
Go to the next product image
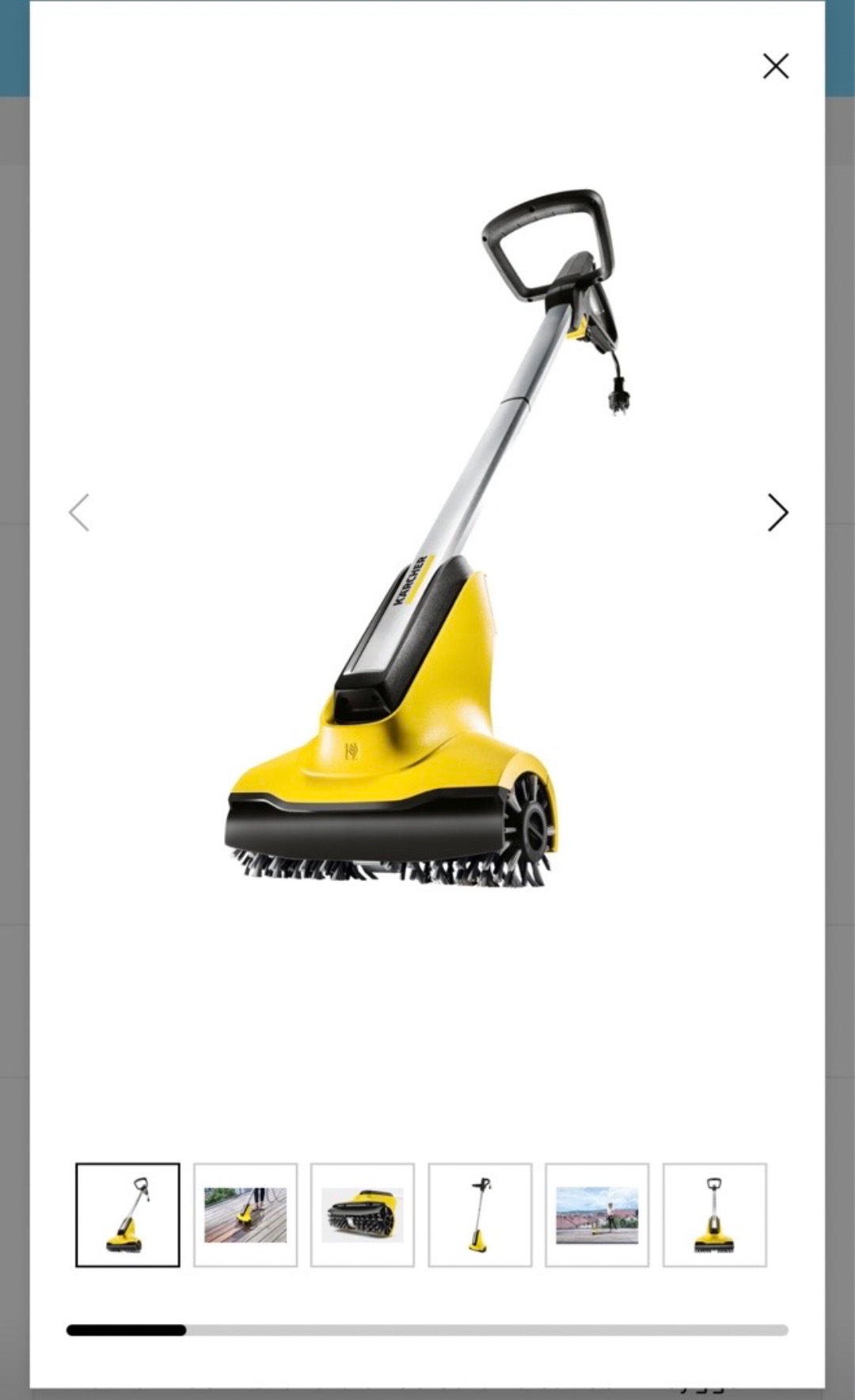point(777,513)
